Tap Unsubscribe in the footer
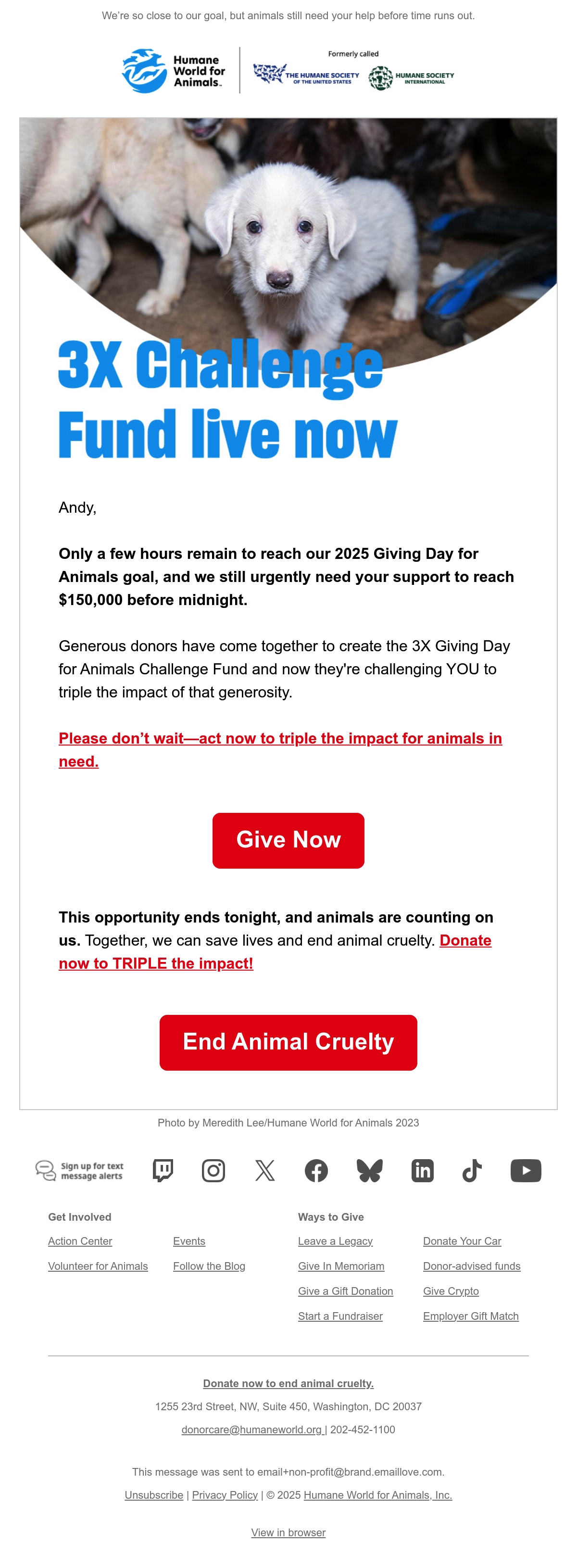 [154, 1494]
